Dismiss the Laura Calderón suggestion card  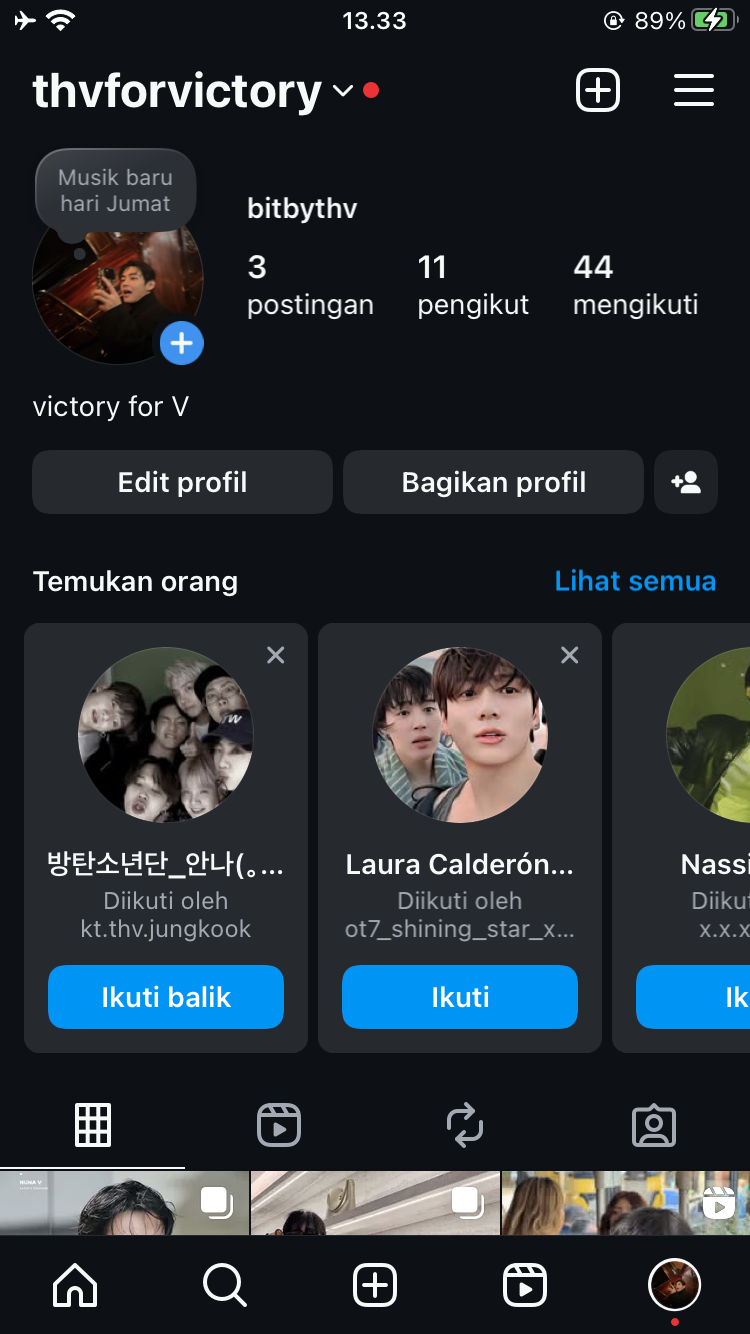coord(570,655)
